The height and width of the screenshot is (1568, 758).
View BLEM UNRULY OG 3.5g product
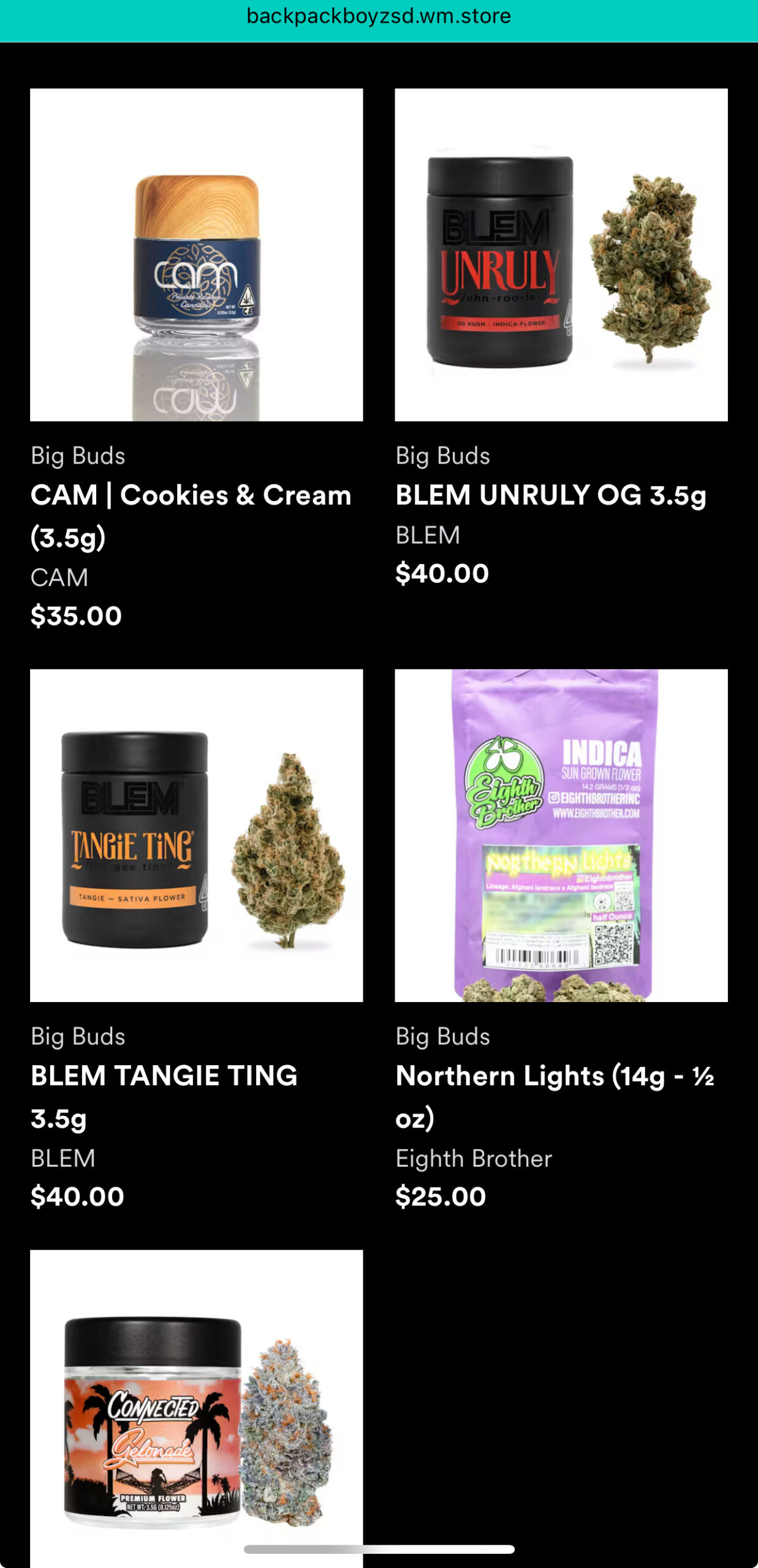[561, 255]
